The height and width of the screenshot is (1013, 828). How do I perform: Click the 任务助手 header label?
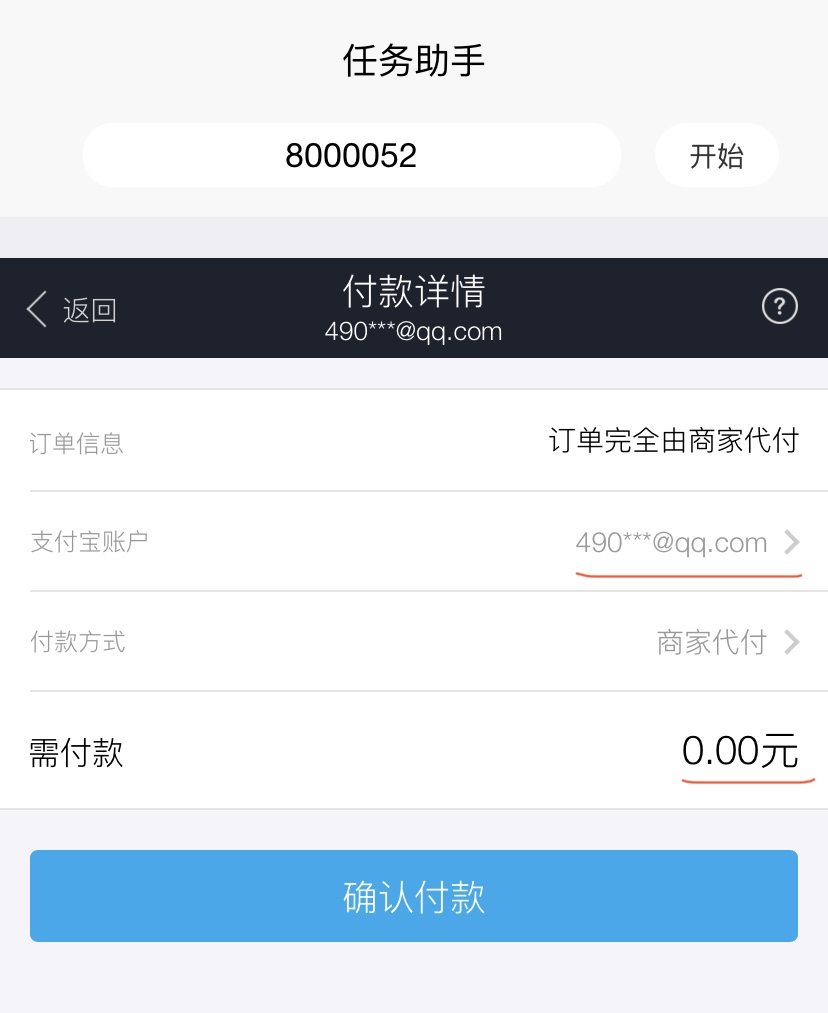coord(413,60)
